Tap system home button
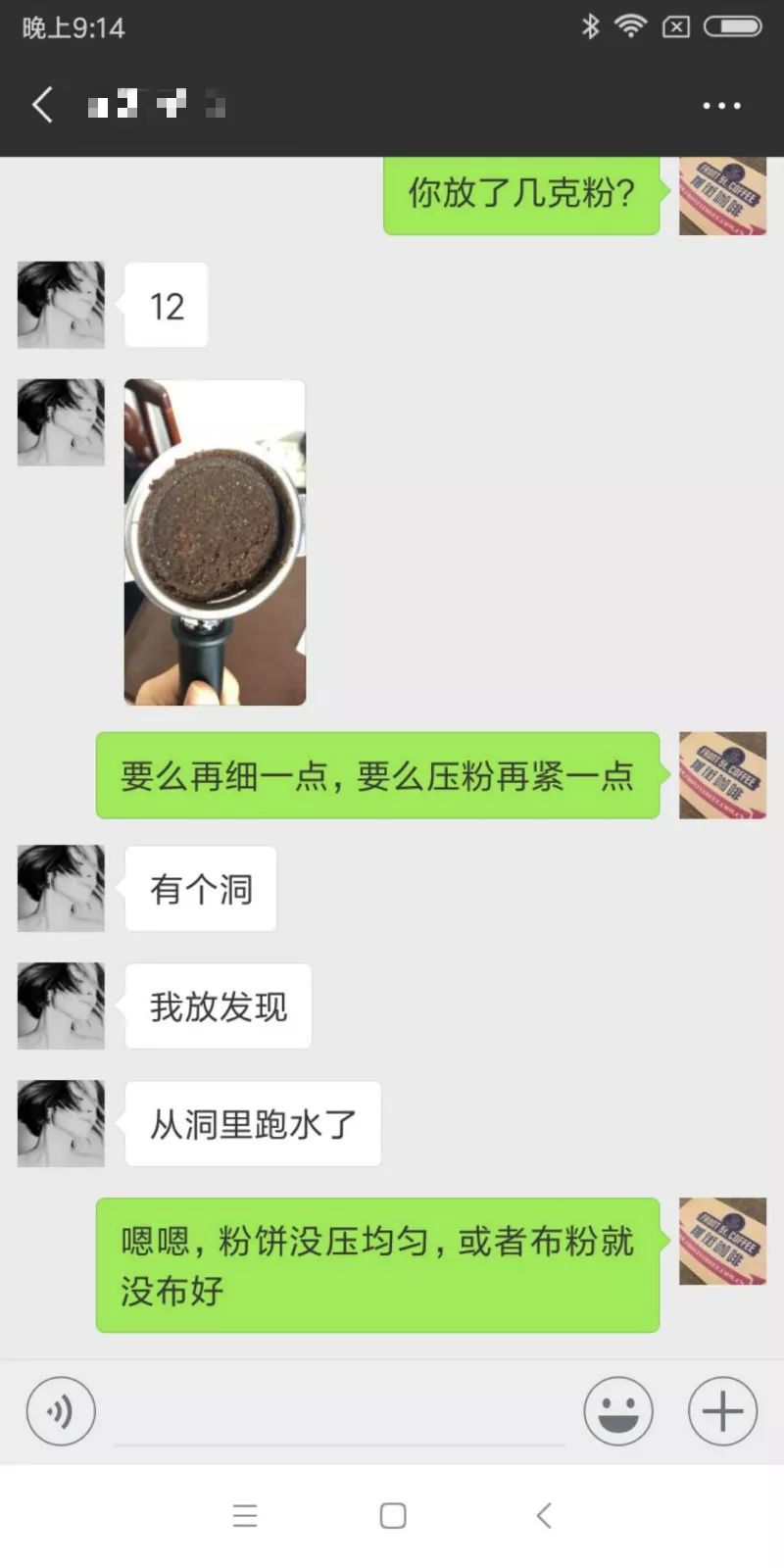 (x=393, y=1515)
